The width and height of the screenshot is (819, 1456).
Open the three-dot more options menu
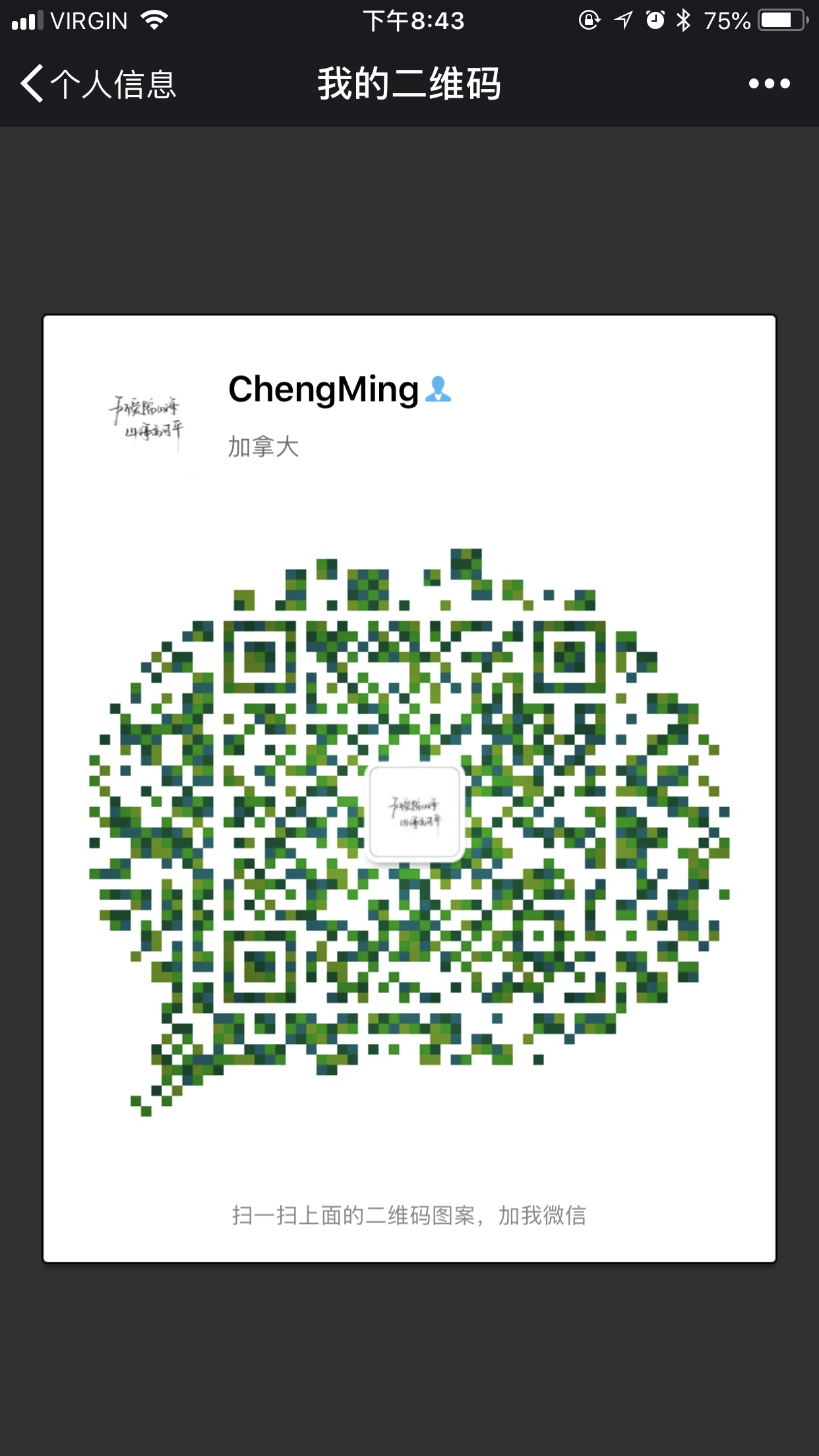coord(769,84)
